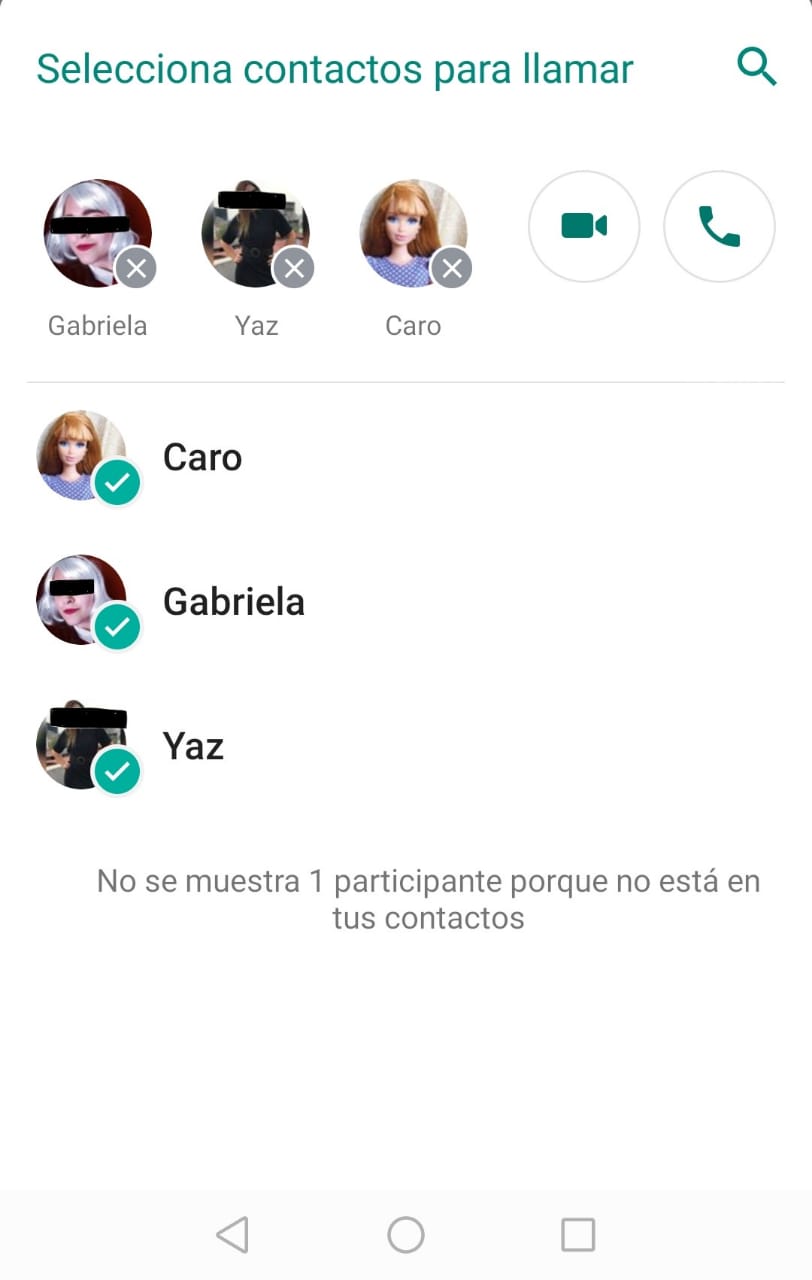Open the contact search magnifier
812x1280 pixels.
tap(756, 68)
